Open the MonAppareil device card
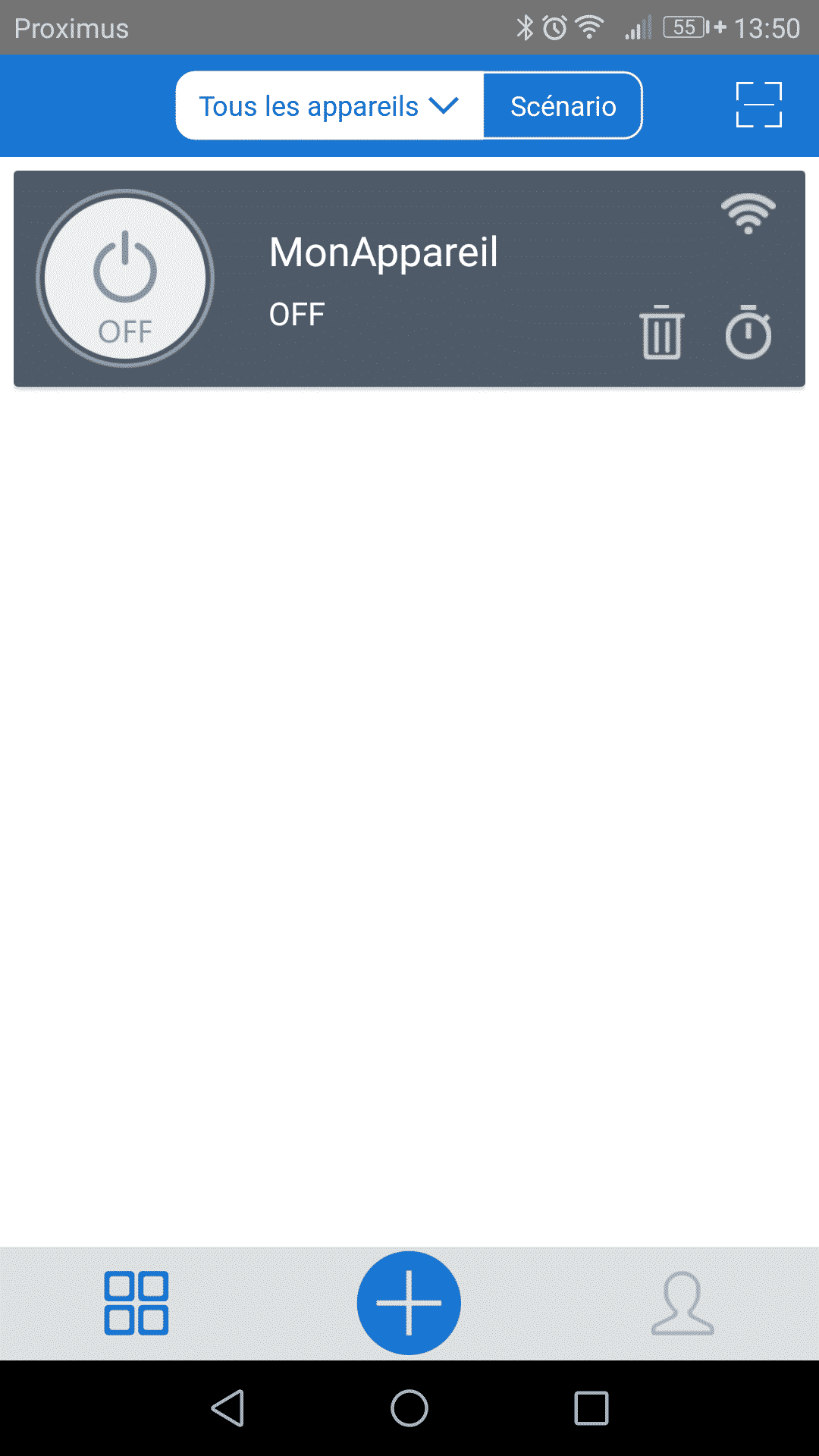The width and height of the screenshot is (819, 1456). tap(409, 279)
